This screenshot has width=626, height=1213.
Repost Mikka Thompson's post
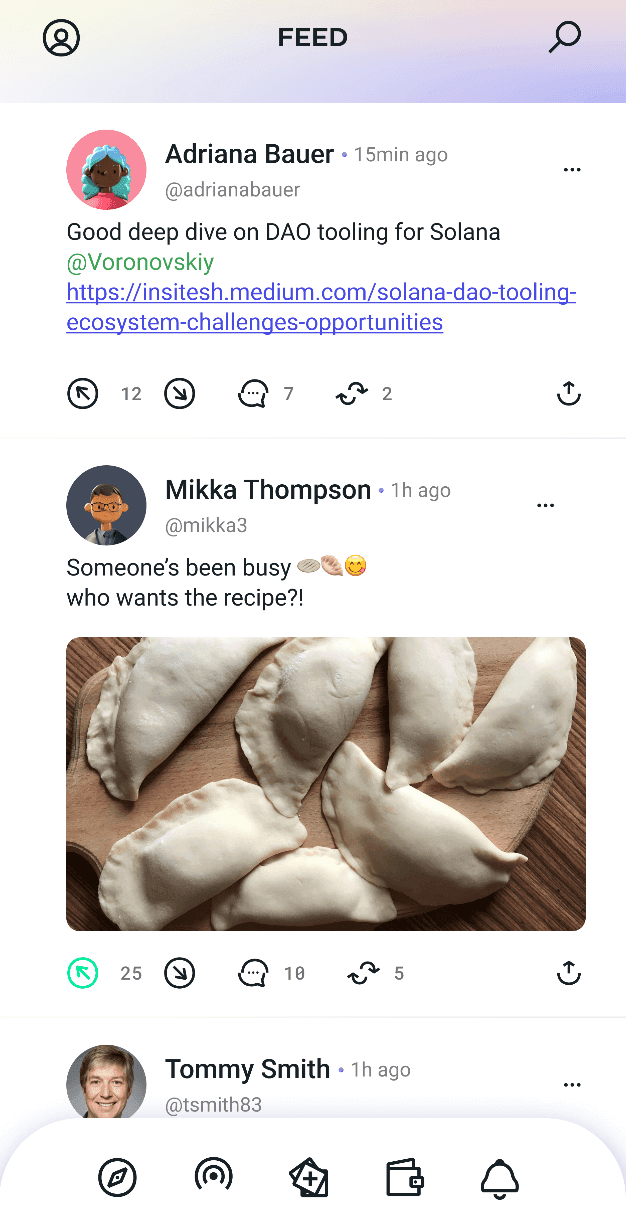click(x=363, y=973)
